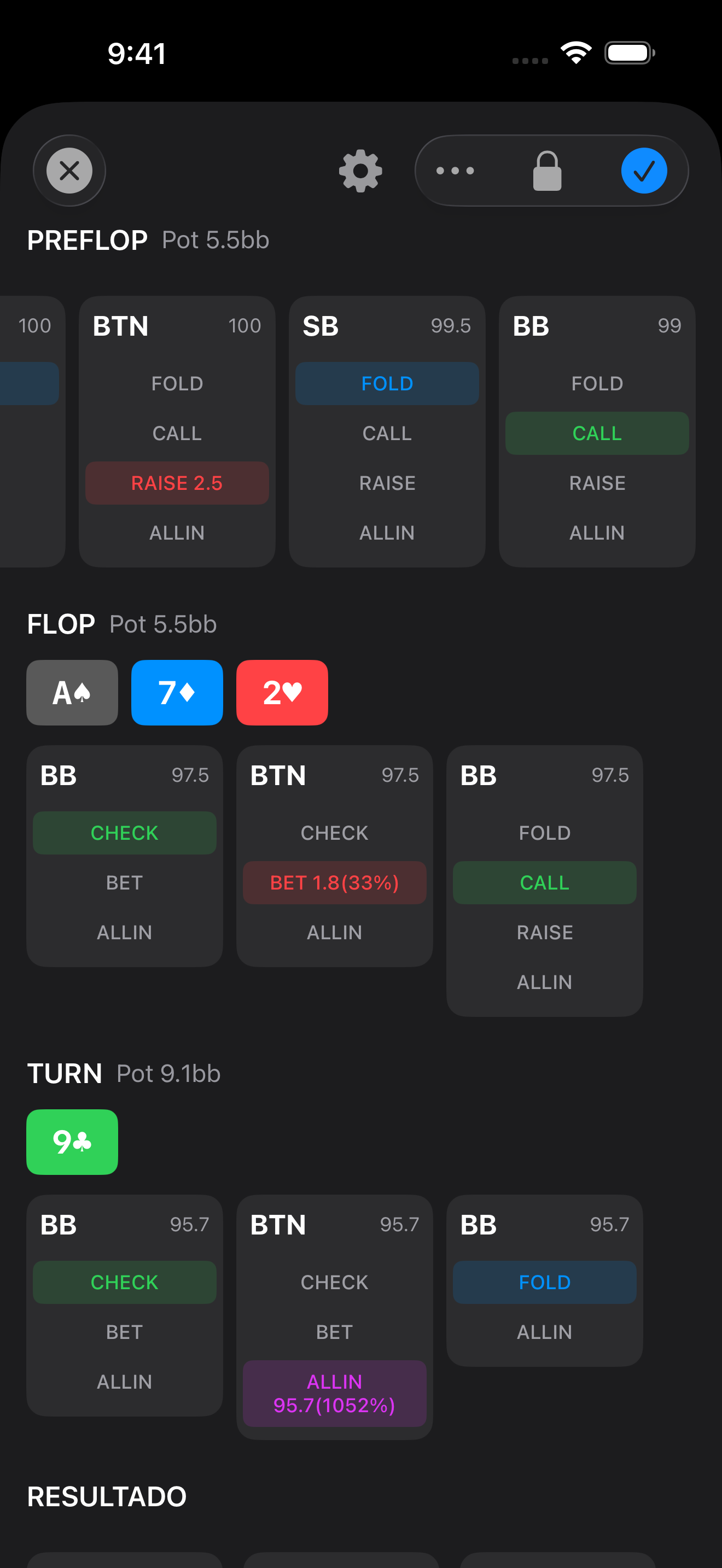Select BET 1.8(33%) for BTN on flop
The width and height of the screenshot is (722, 1568).
pos(334,882)
